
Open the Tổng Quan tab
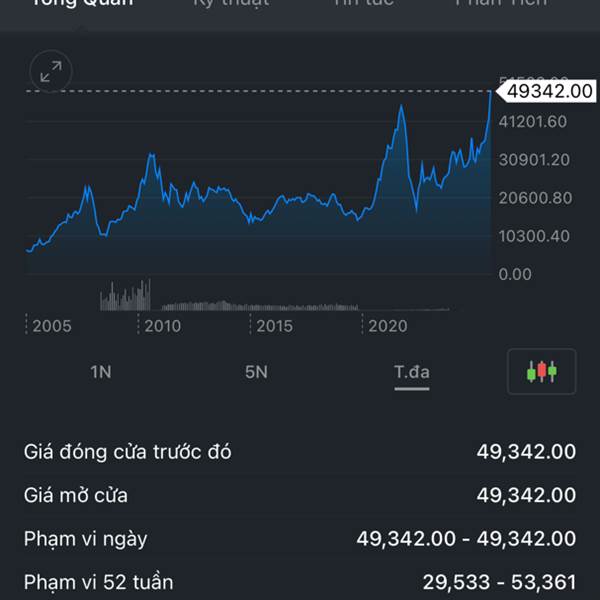coord(82,4)
